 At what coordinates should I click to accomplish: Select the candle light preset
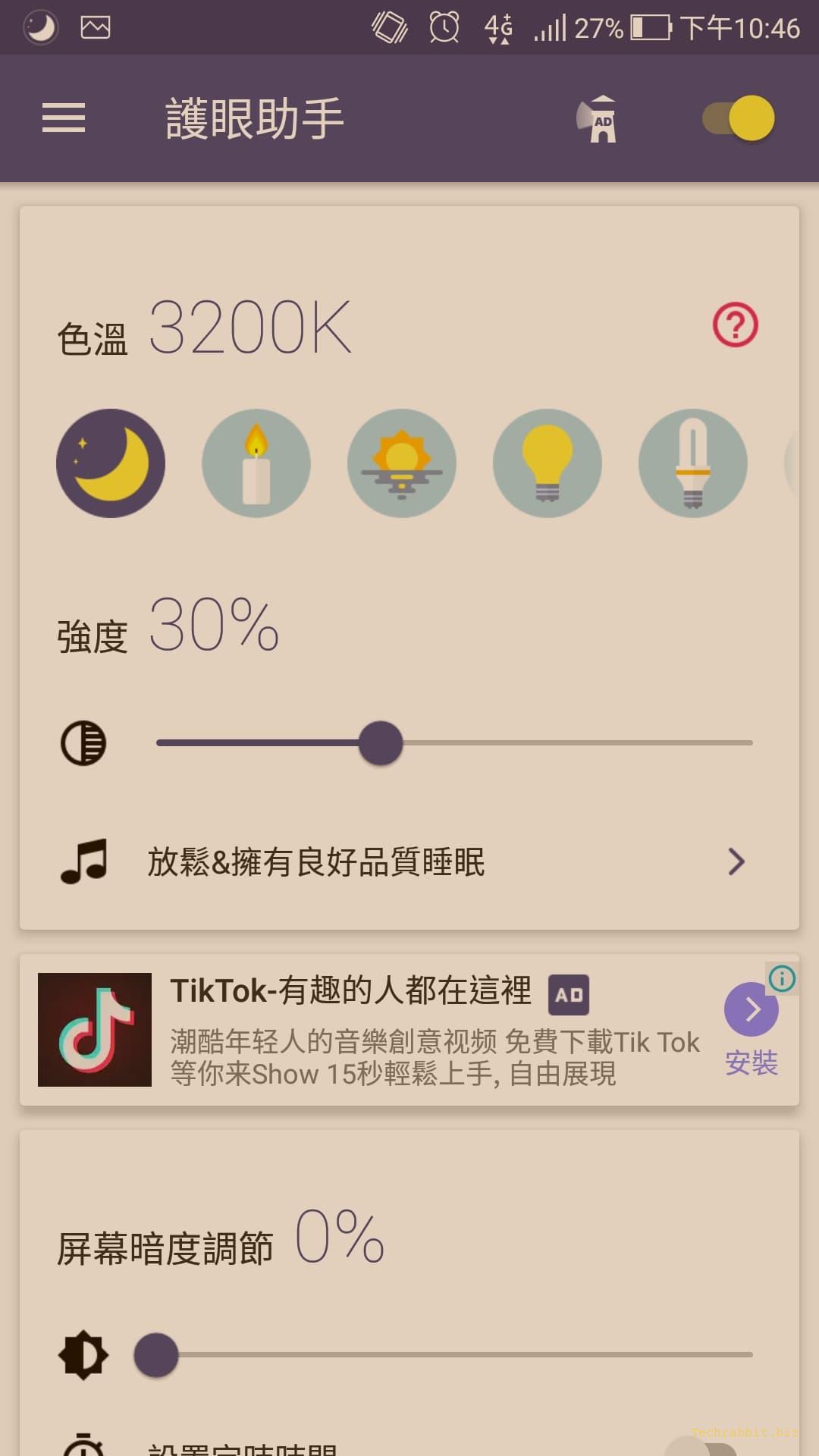pos(256,463)
